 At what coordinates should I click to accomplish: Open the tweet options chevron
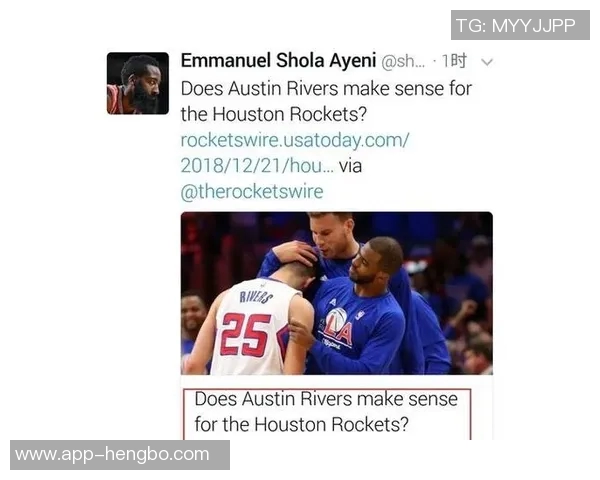(487, 62)
